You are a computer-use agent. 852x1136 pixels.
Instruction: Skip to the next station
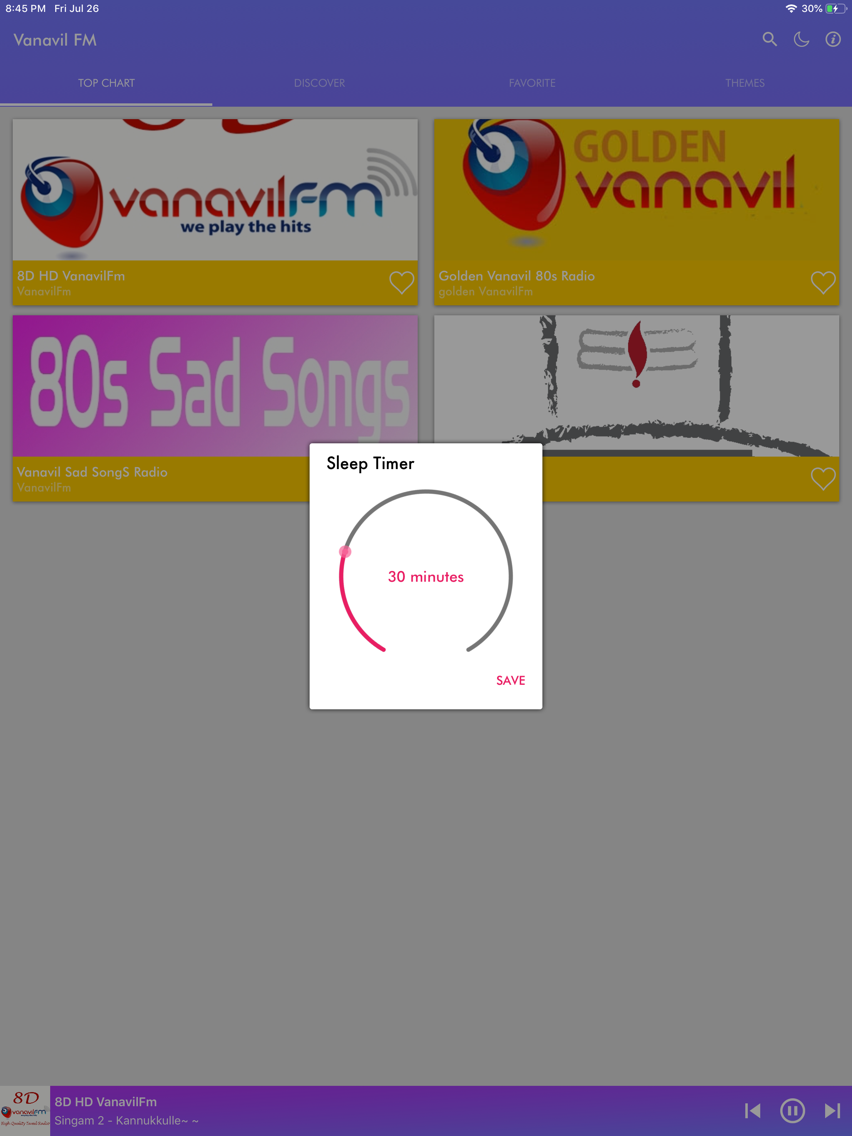click(832, 1111)
